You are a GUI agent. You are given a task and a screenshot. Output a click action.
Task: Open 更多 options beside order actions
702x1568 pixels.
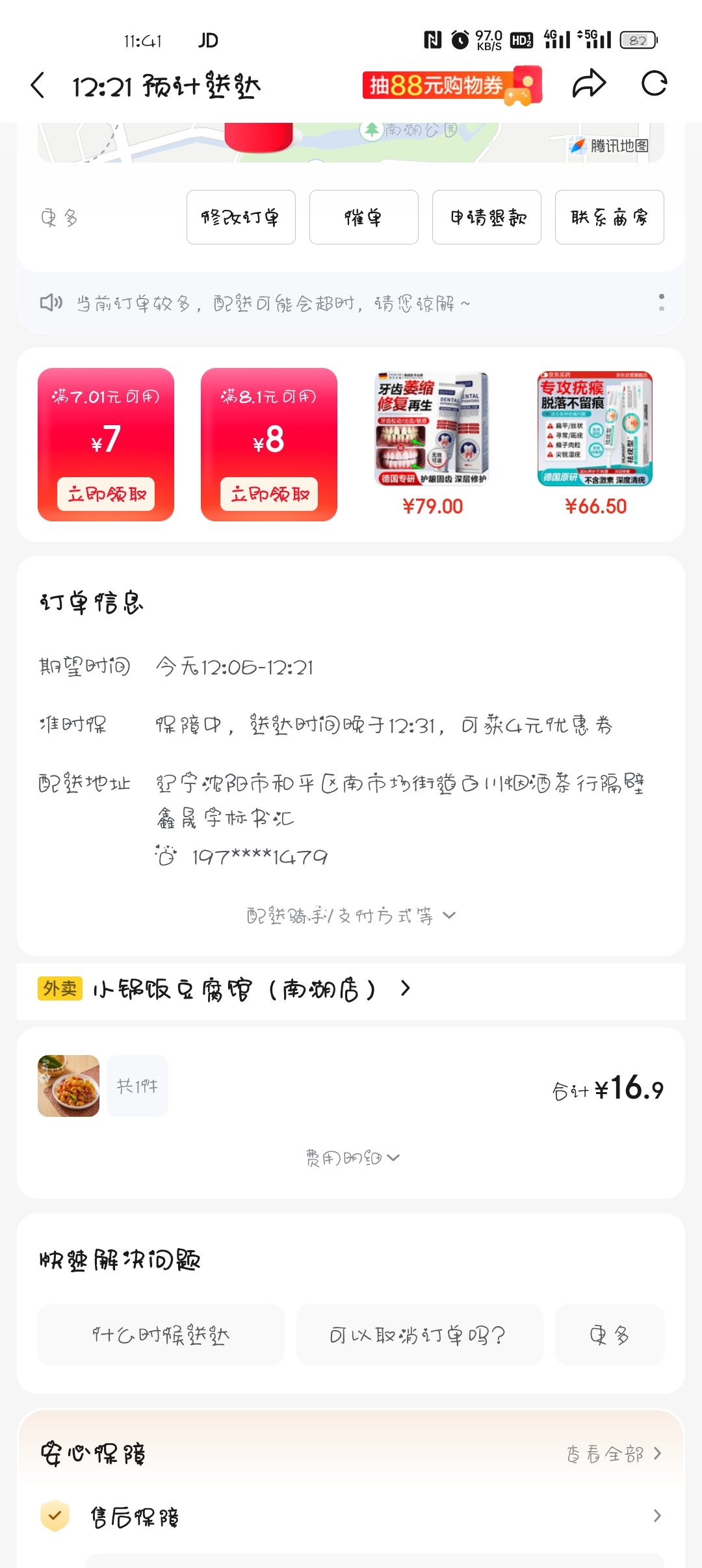click(x=59, y=218)
